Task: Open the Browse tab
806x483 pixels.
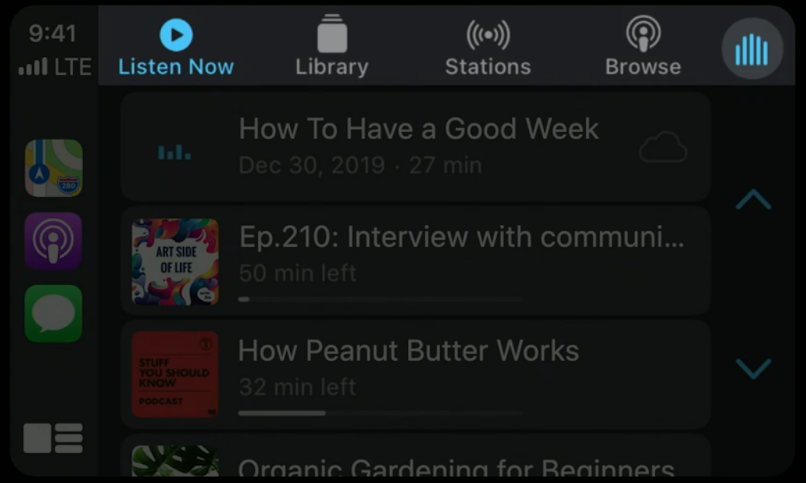Action: (643, 48)
